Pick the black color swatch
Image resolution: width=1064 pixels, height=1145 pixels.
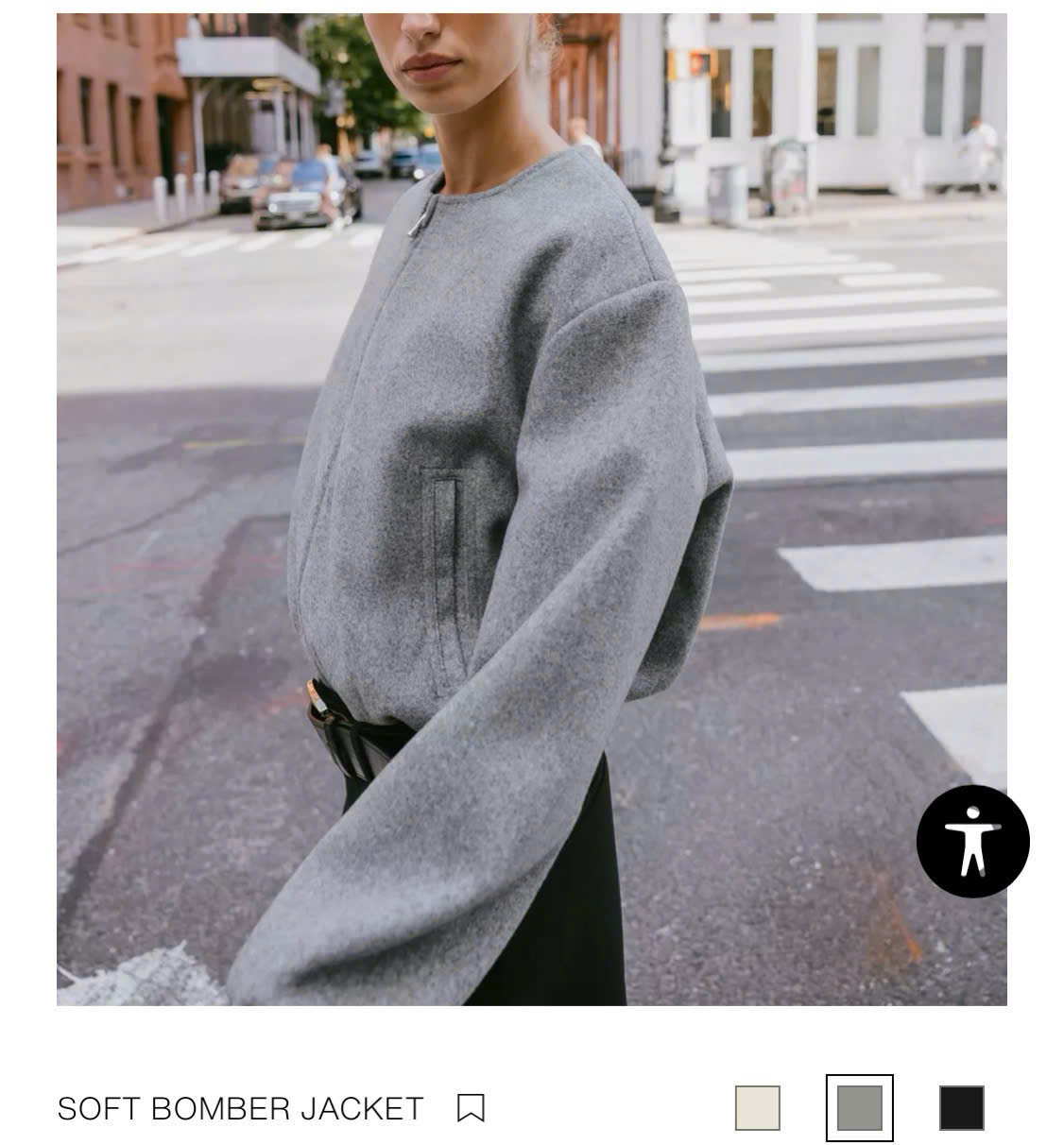tap(961, 1108)
